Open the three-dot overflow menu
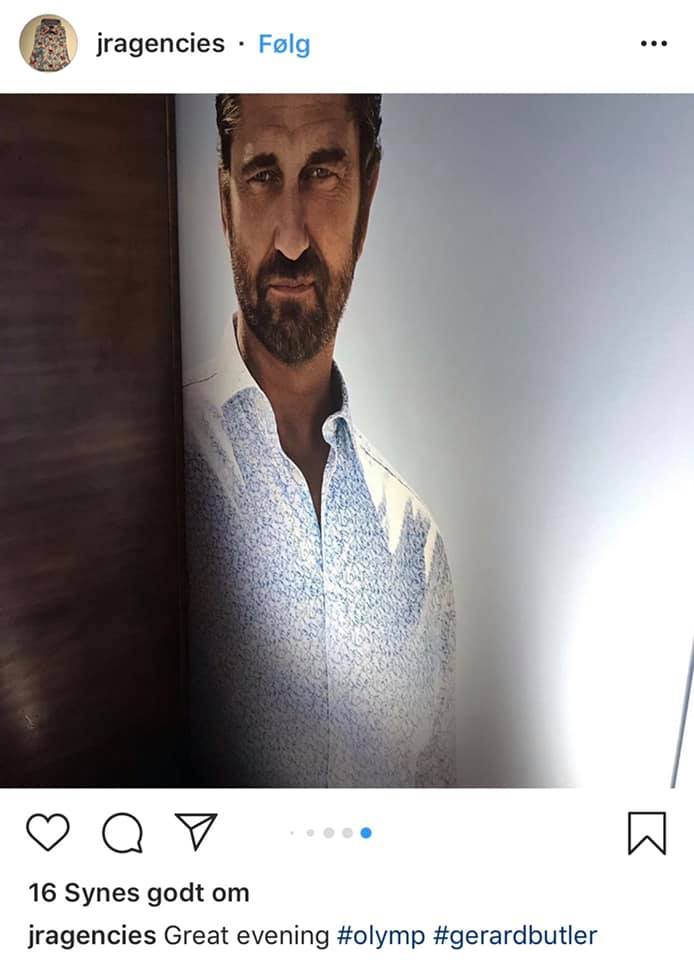This screenshot has width=694, height=960. [653, 44]
